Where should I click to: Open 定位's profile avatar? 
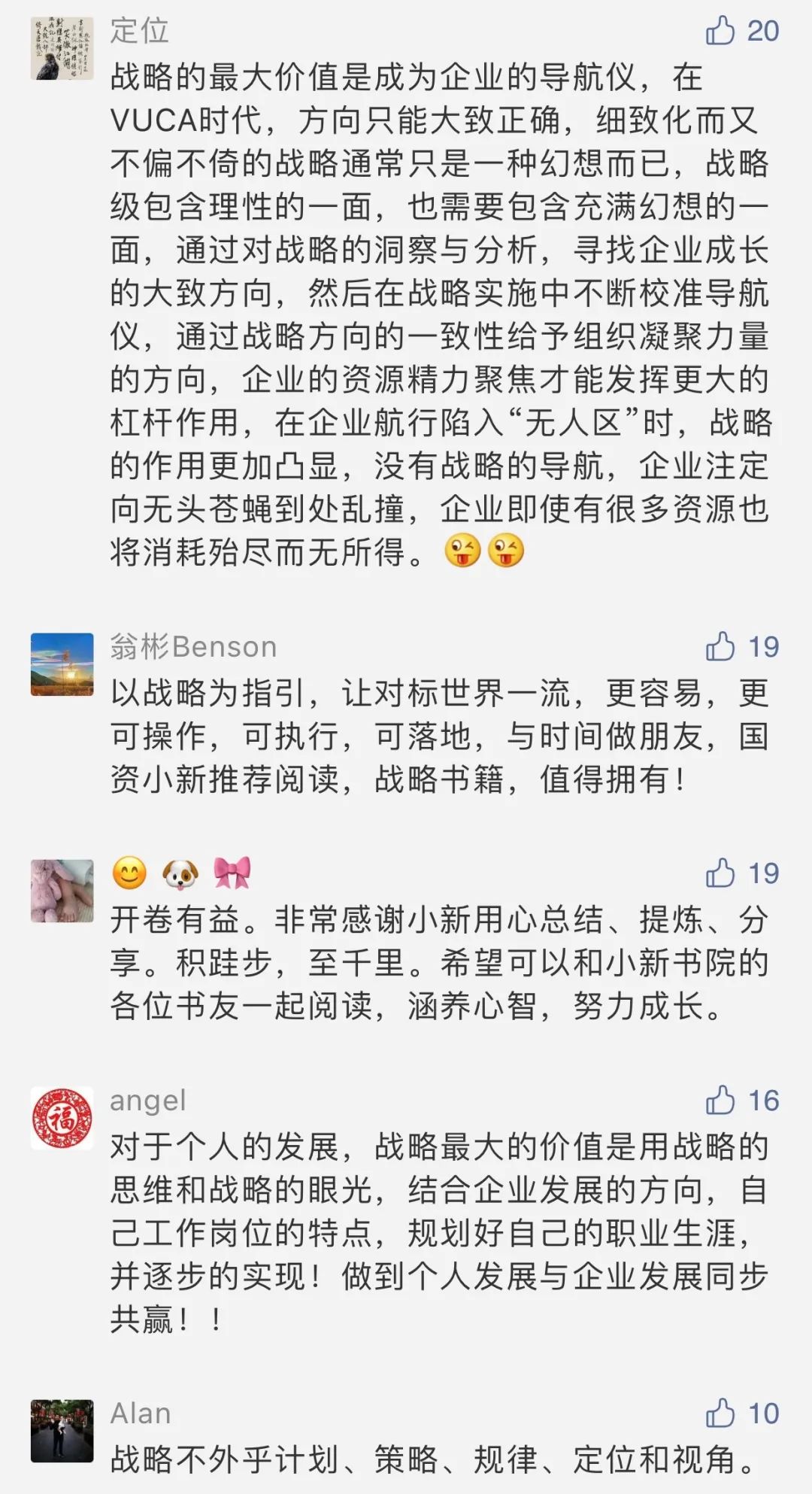point(62,48)
